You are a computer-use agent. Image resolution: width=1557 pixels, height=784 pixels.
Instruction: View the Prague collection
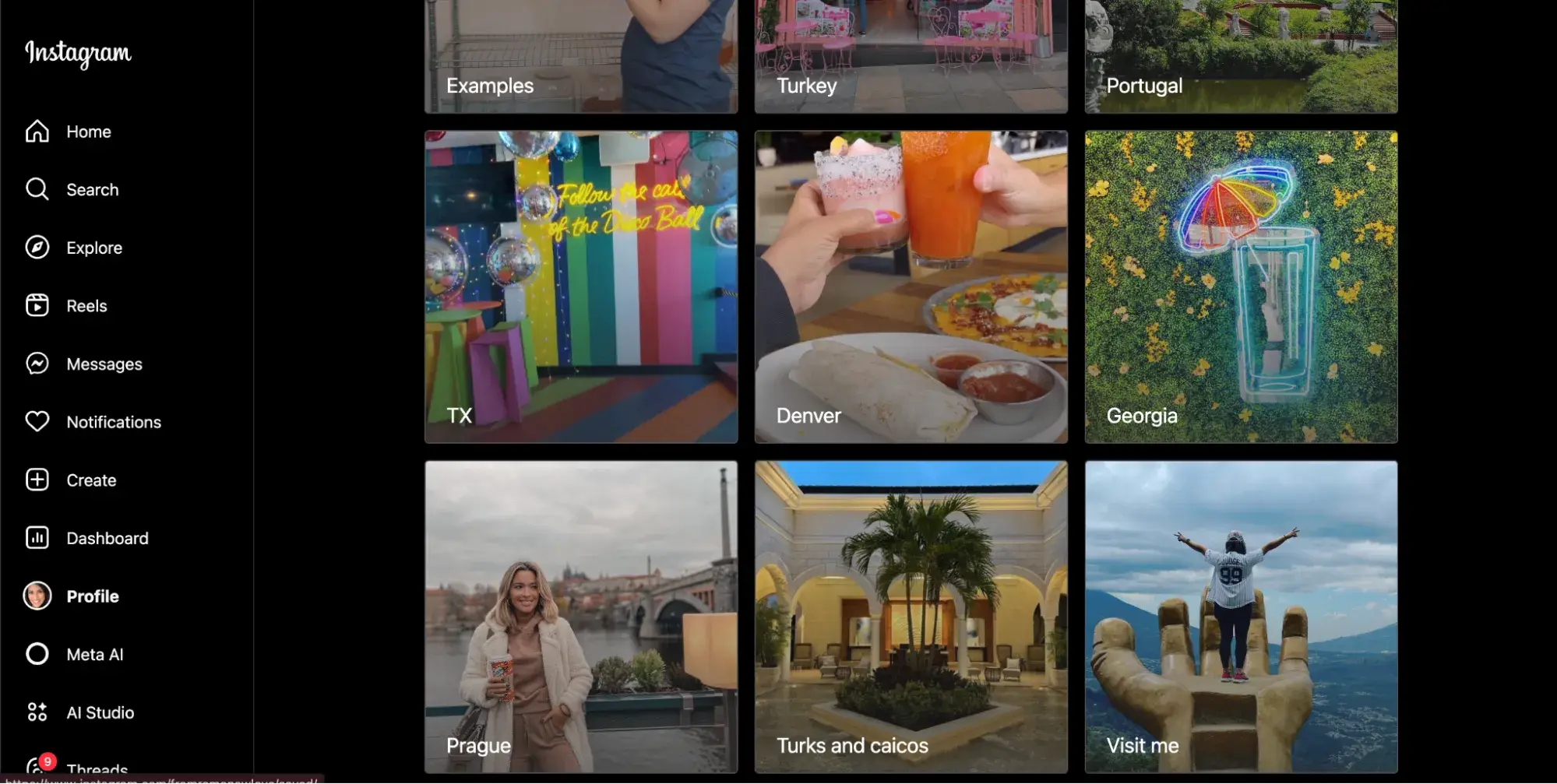(580, 617)
